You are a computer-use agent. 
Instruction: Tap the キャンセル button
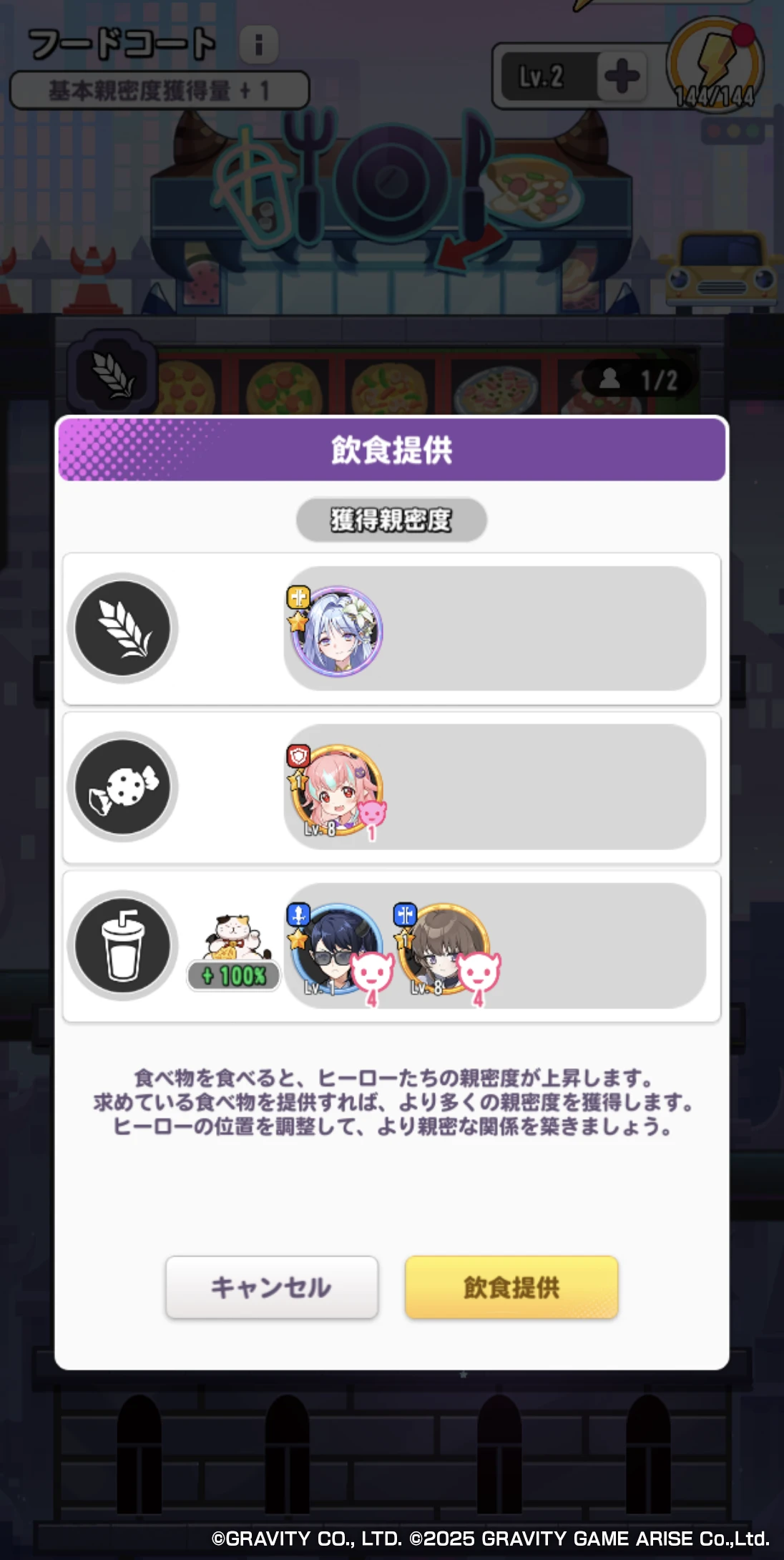271,1287
